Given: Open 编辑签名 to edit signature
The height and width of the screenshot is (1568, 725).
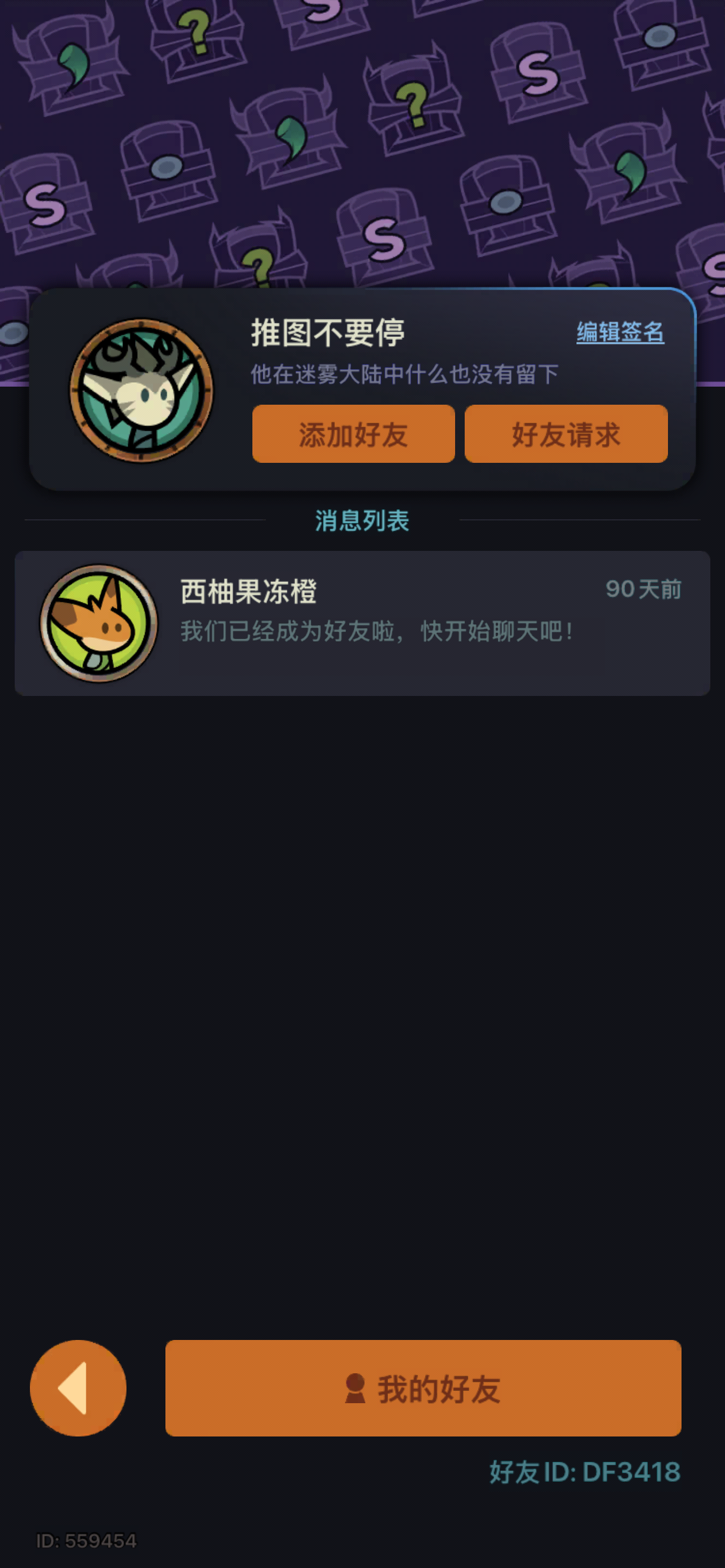Looking at the screenshot, I should coord(619,333).
